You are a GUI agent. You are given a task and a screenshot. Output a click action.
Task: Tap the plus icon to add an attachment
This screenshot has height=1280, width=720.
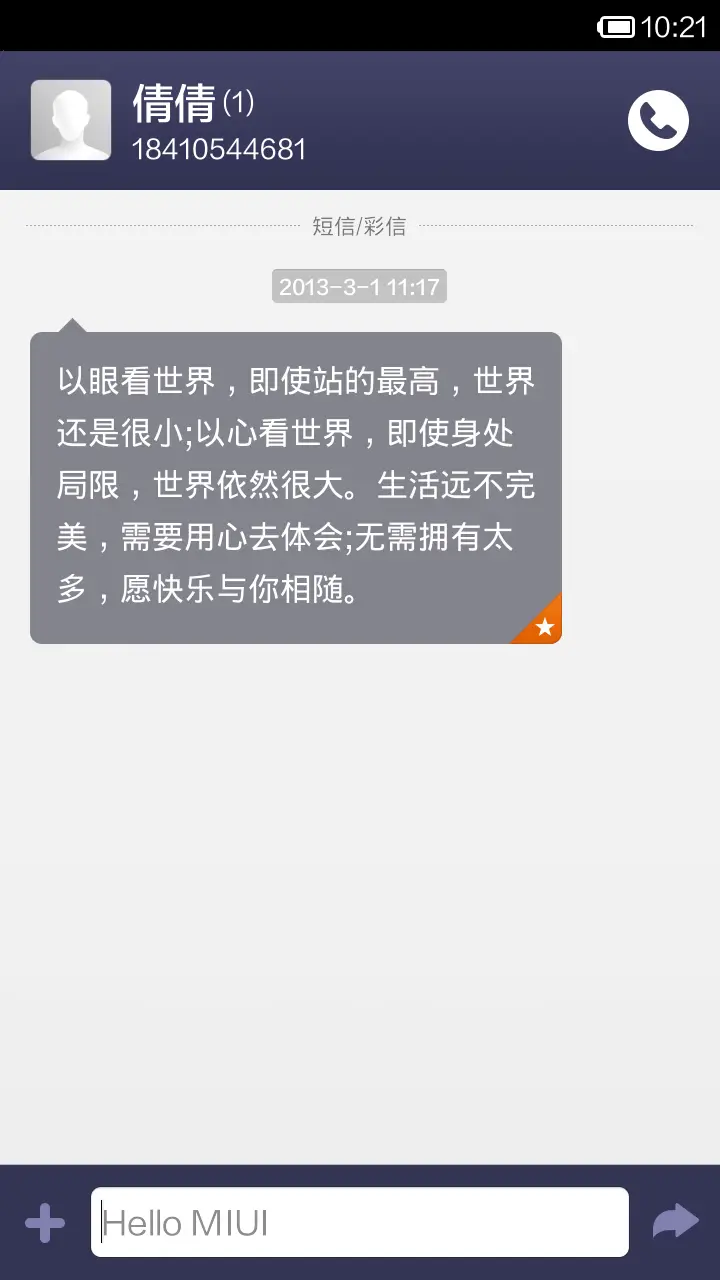(45, 1222)
